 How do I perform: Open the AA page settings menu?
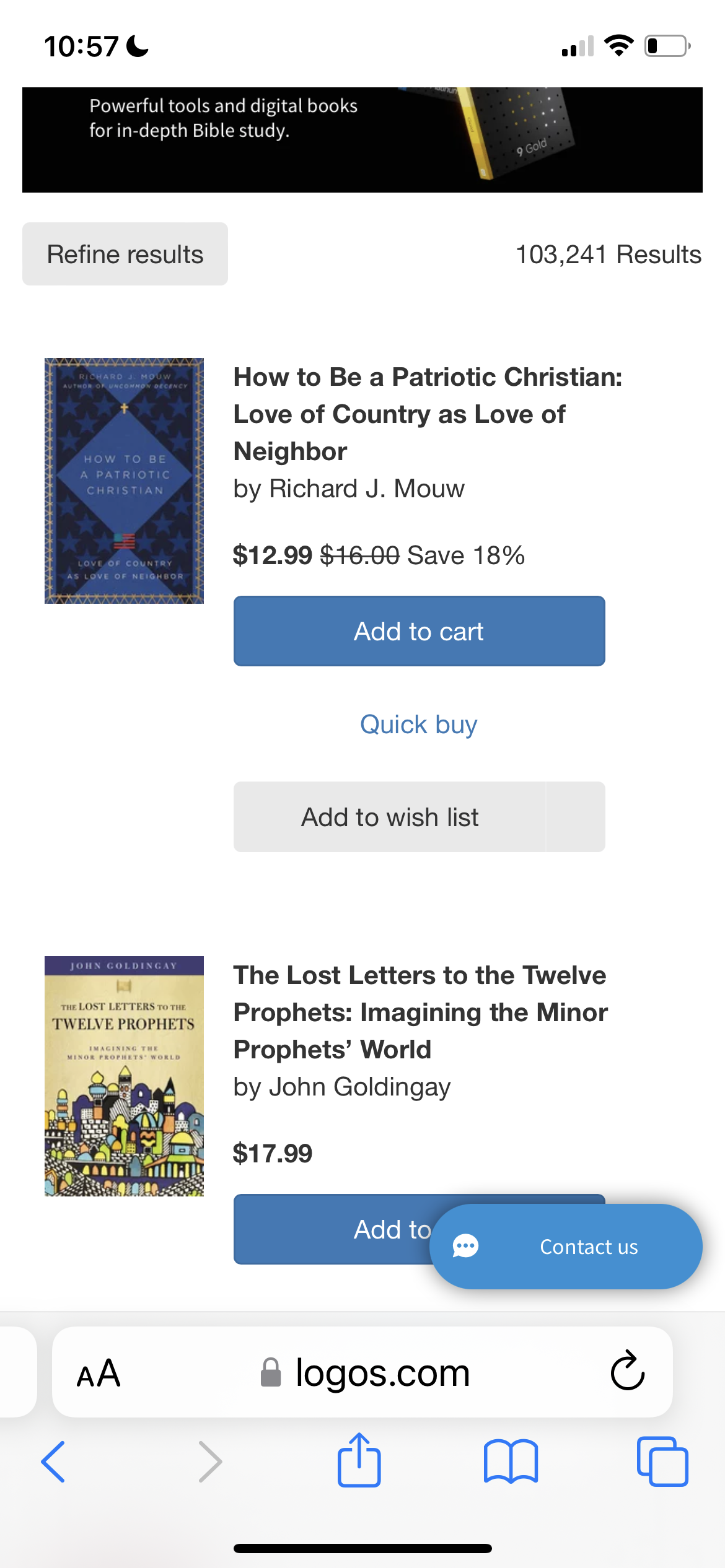tap(98, 1373)
